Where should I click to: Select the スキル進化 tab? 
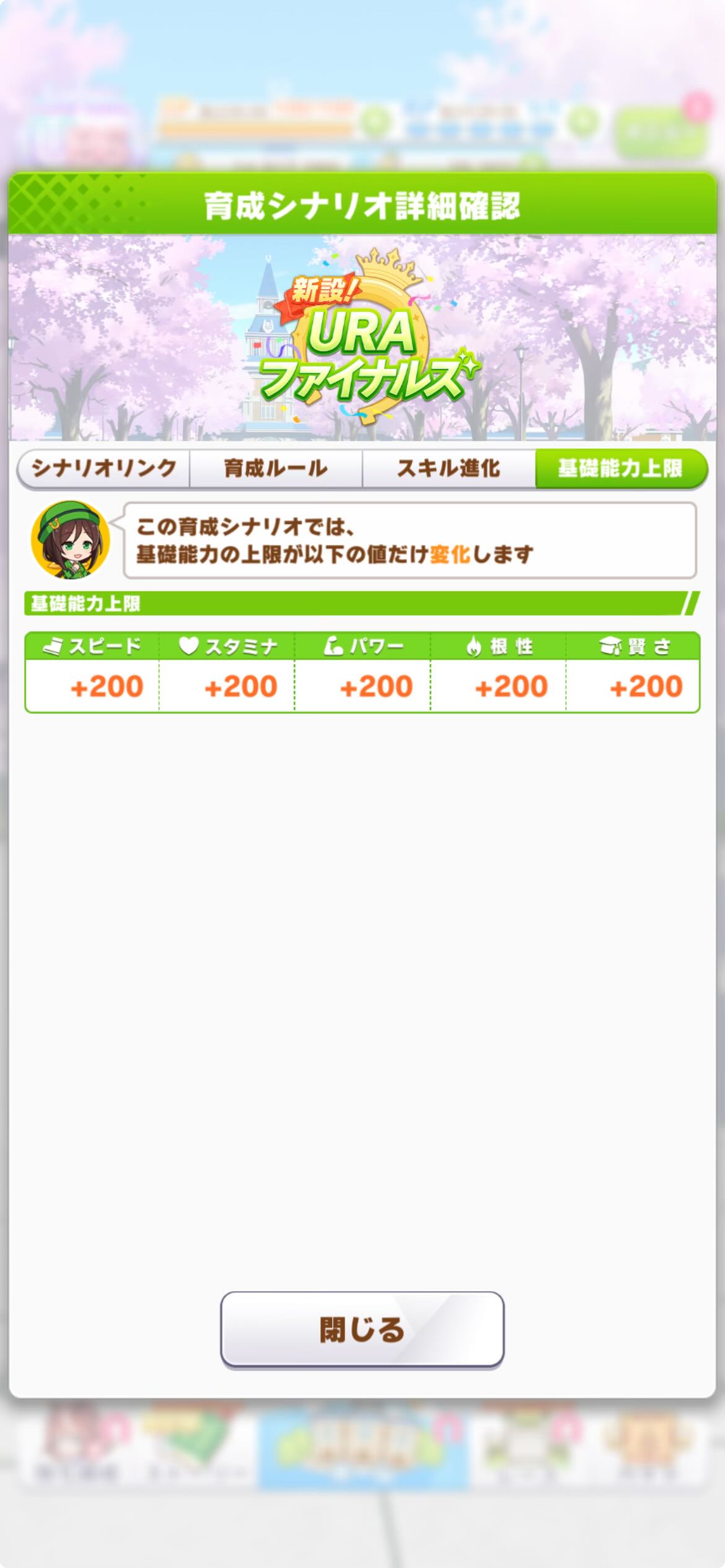[x=449, y=469]
